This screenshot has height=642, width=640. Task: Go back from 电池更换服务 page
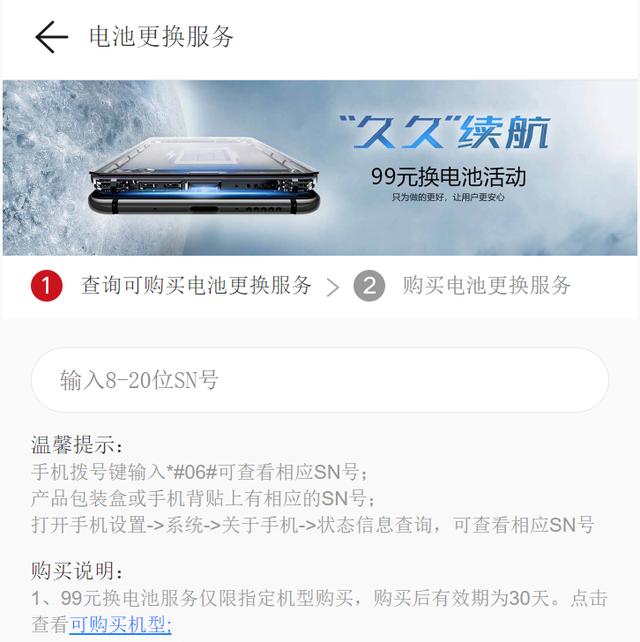[x=51, y=37]
